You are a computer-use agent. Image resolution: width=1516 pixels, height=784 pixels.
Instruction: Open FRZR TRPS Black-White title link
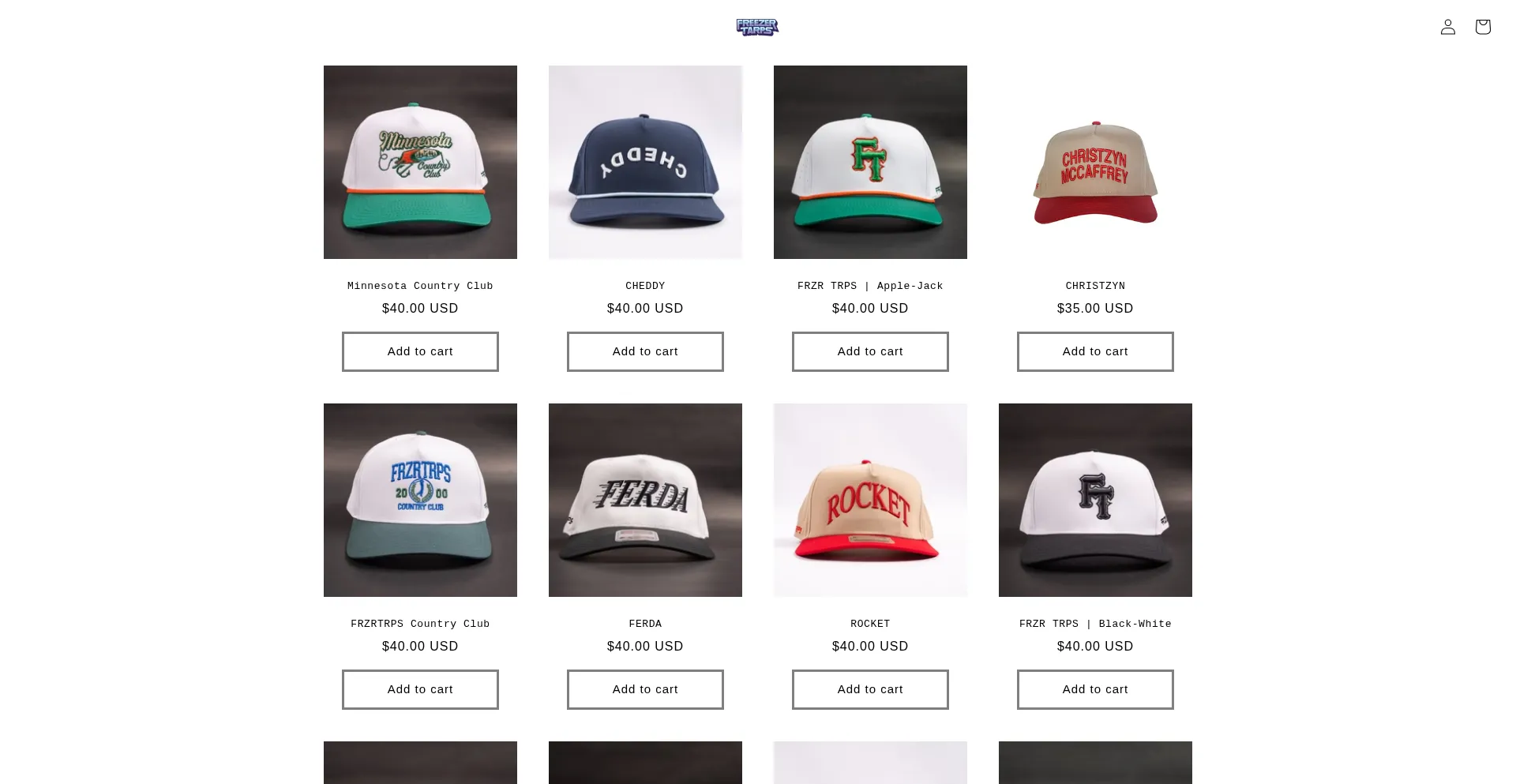click(1095, 624)
